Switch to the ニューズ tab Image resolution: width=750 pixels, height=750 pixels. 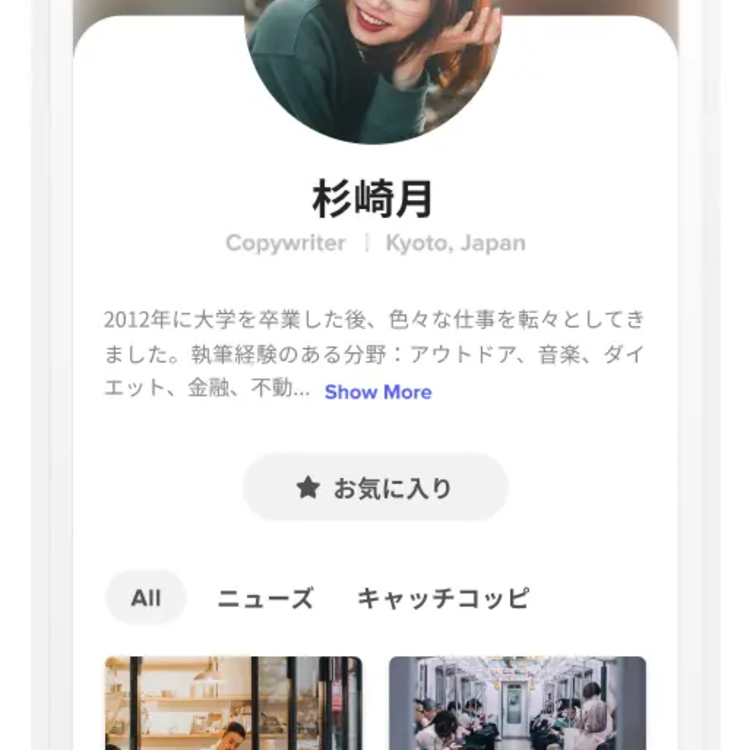pos(265,599)
